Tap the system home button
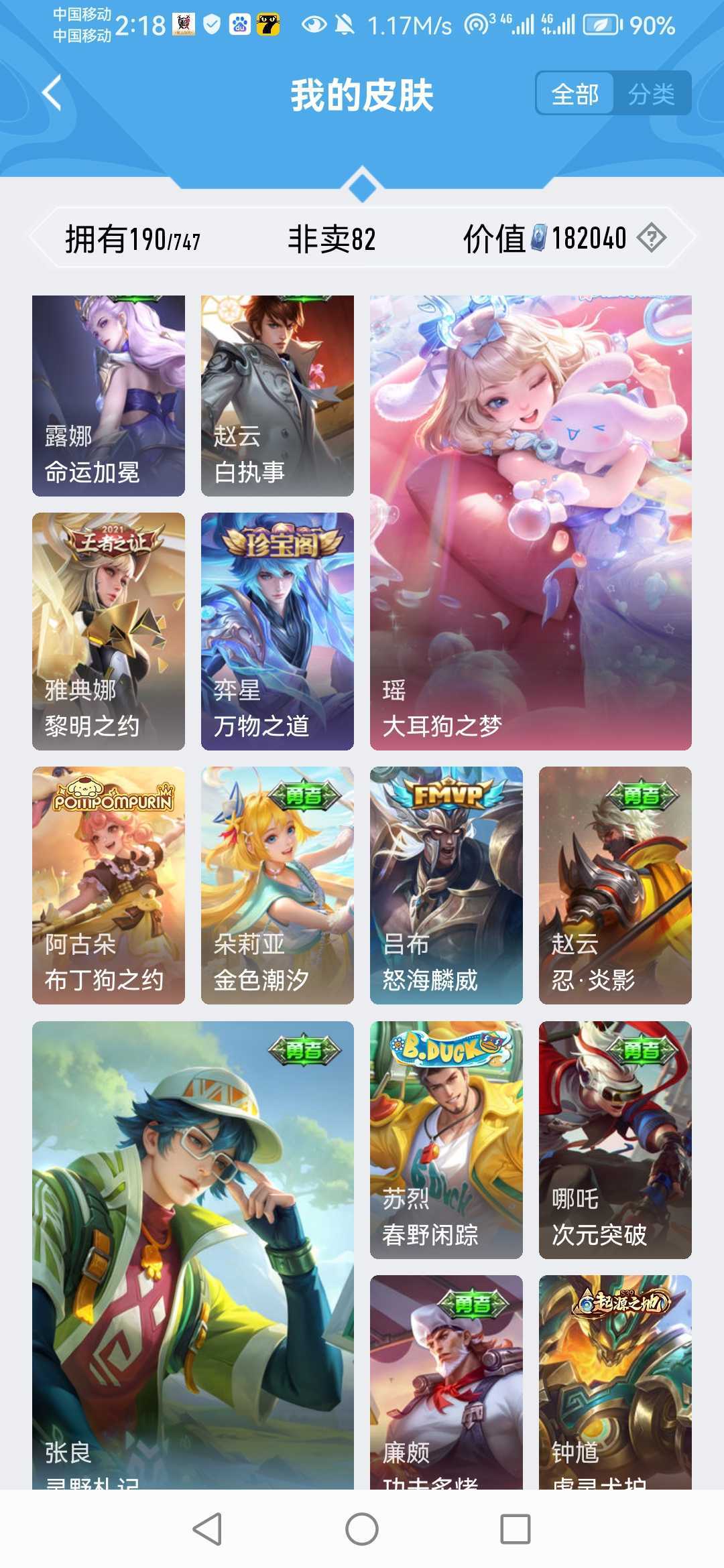Image resolution: width=724 pixels, height=1568 pixels. pos(362,1529)
